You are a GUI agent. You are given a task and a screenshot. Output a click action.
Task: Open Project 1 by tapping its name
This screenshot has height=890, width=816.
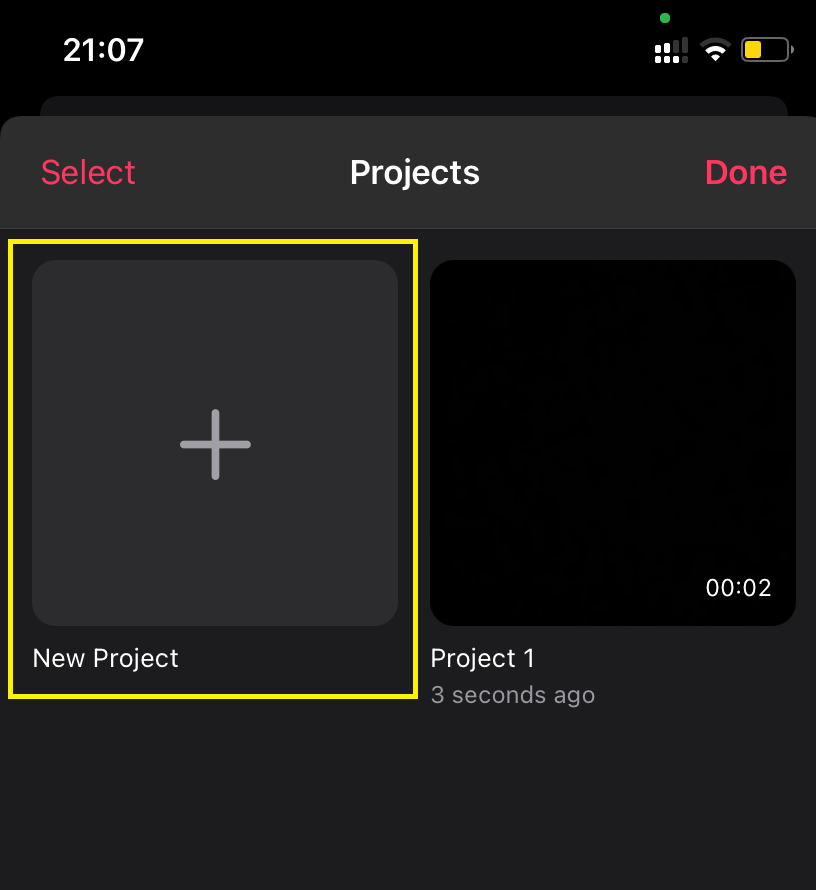click(x=482, y=658)
